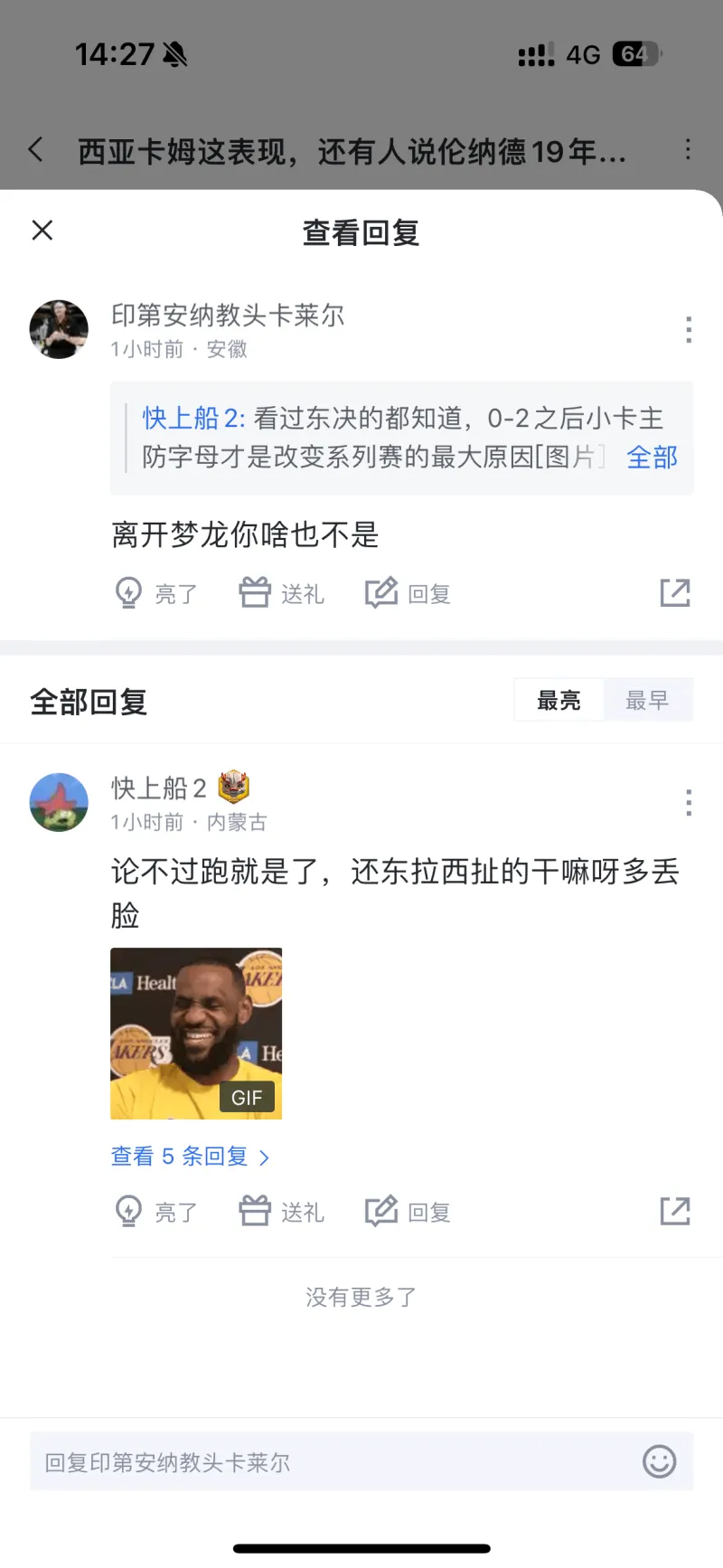
Task: Reply to 印第安纳教头卡莱尔's comment
Action: [x=408, y=594]
